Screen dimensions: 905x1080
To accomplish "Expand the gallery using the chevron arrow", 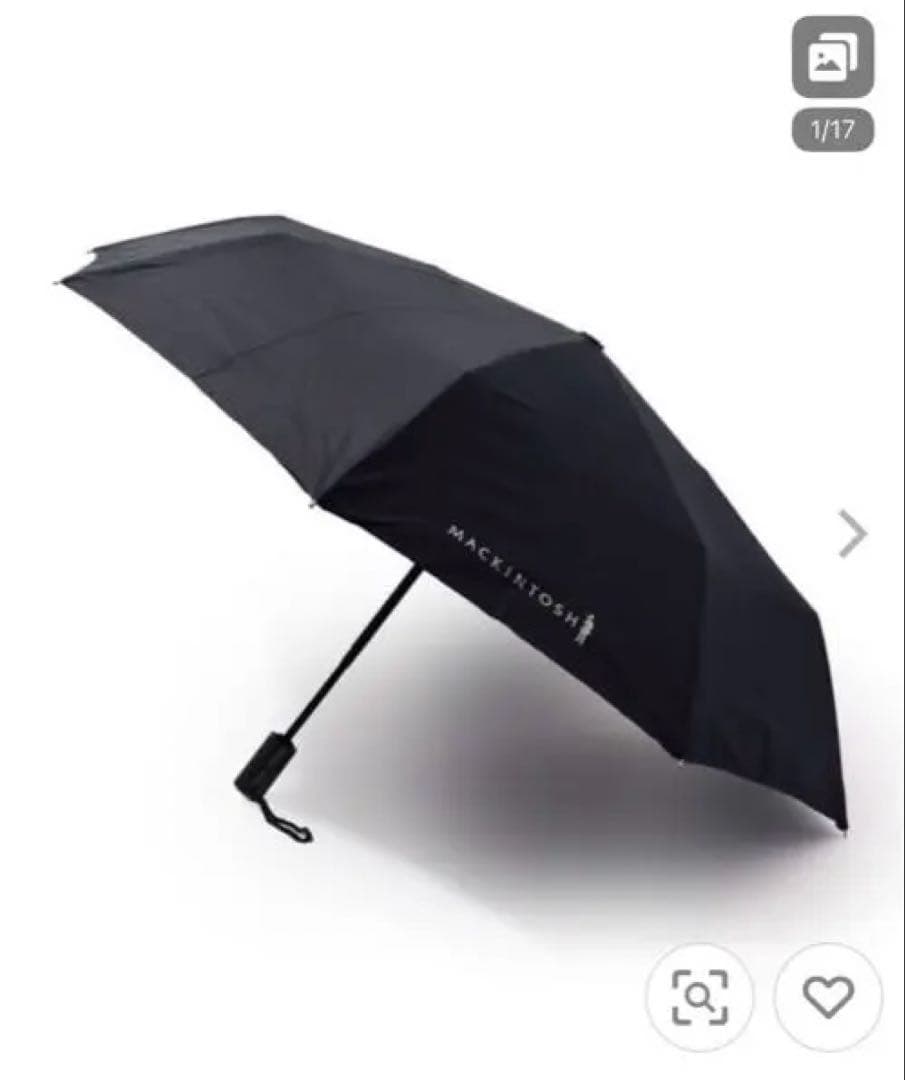I will pos(851,530).
